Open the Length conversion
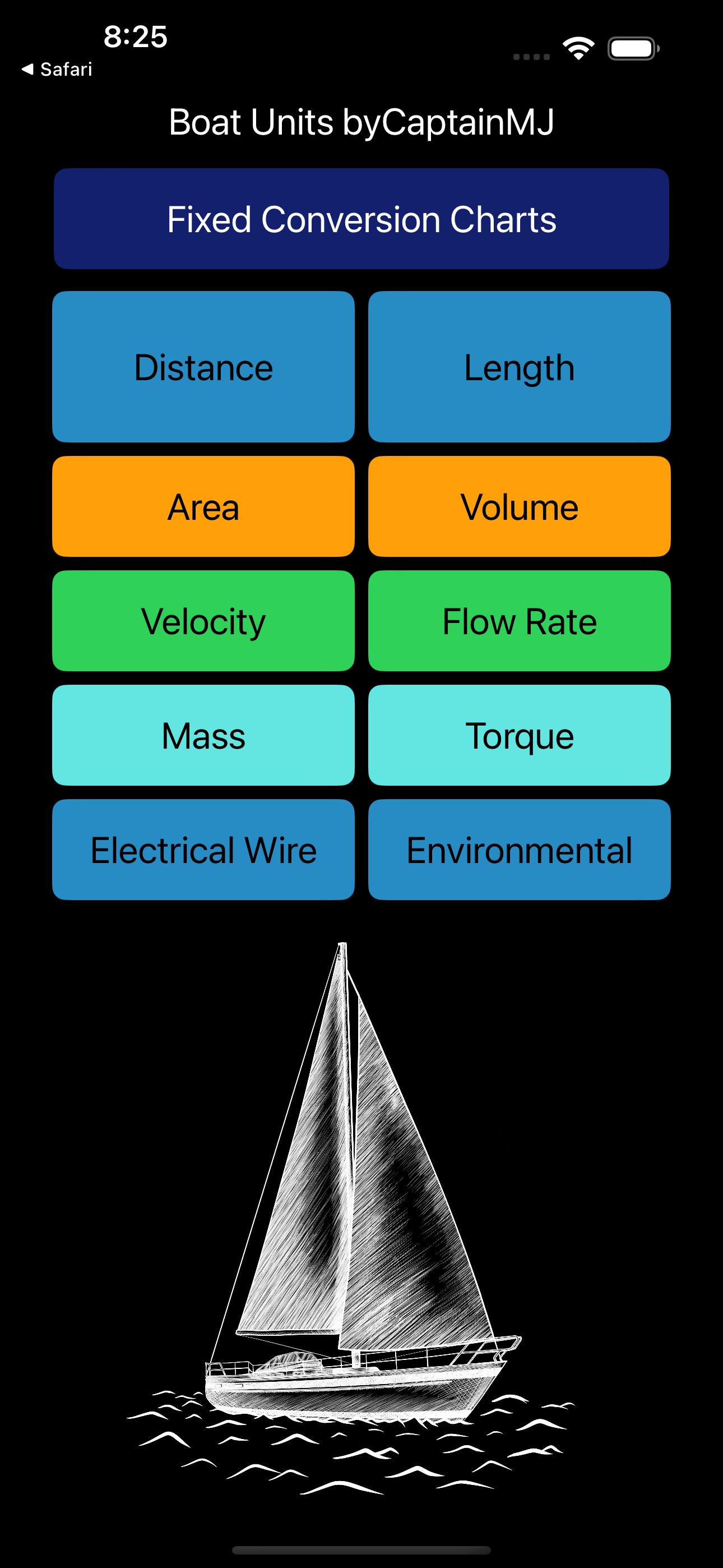The width and height of the screenshot is (723, 1568). pos(519,367)
